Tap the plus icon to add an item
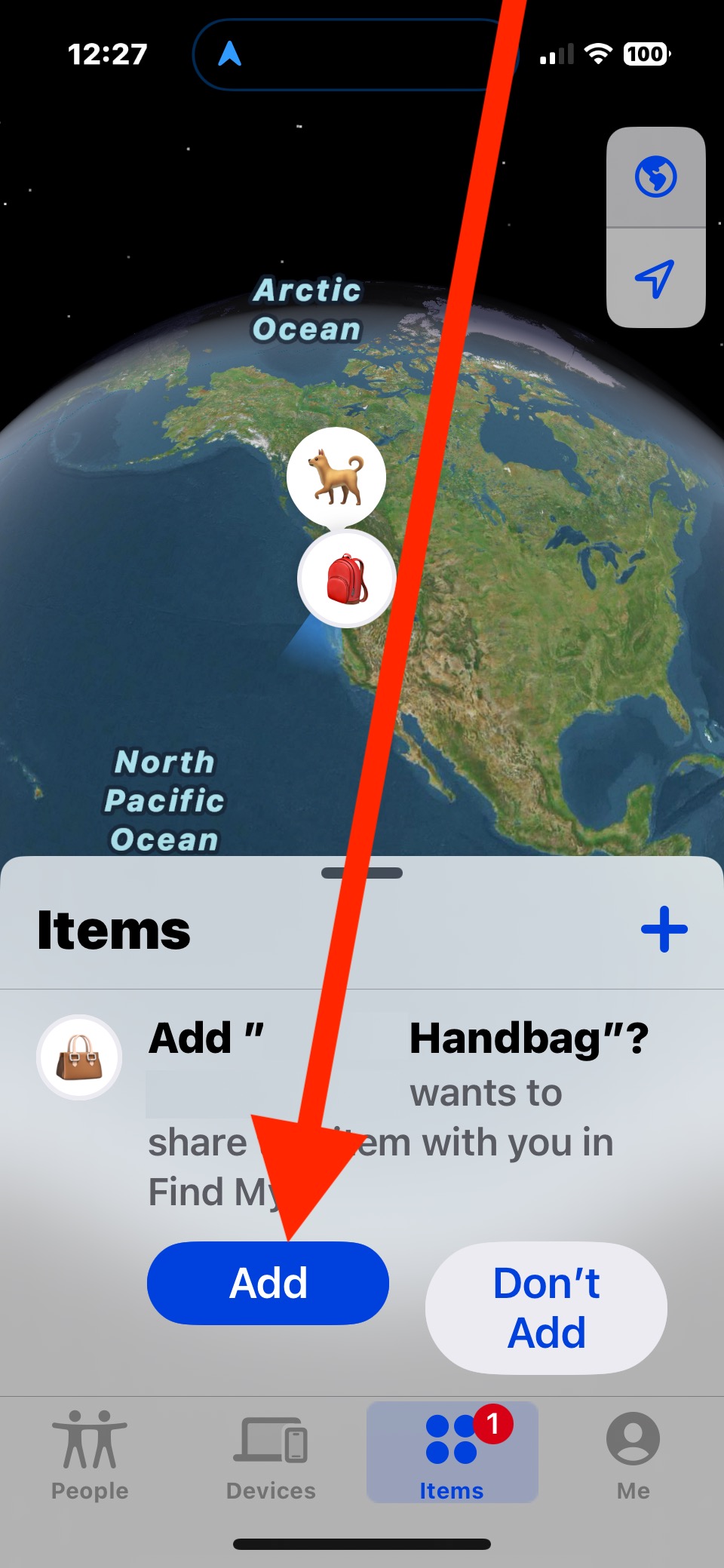The width and height of the screenshot is (724, 1568). [x=664, y=929]
